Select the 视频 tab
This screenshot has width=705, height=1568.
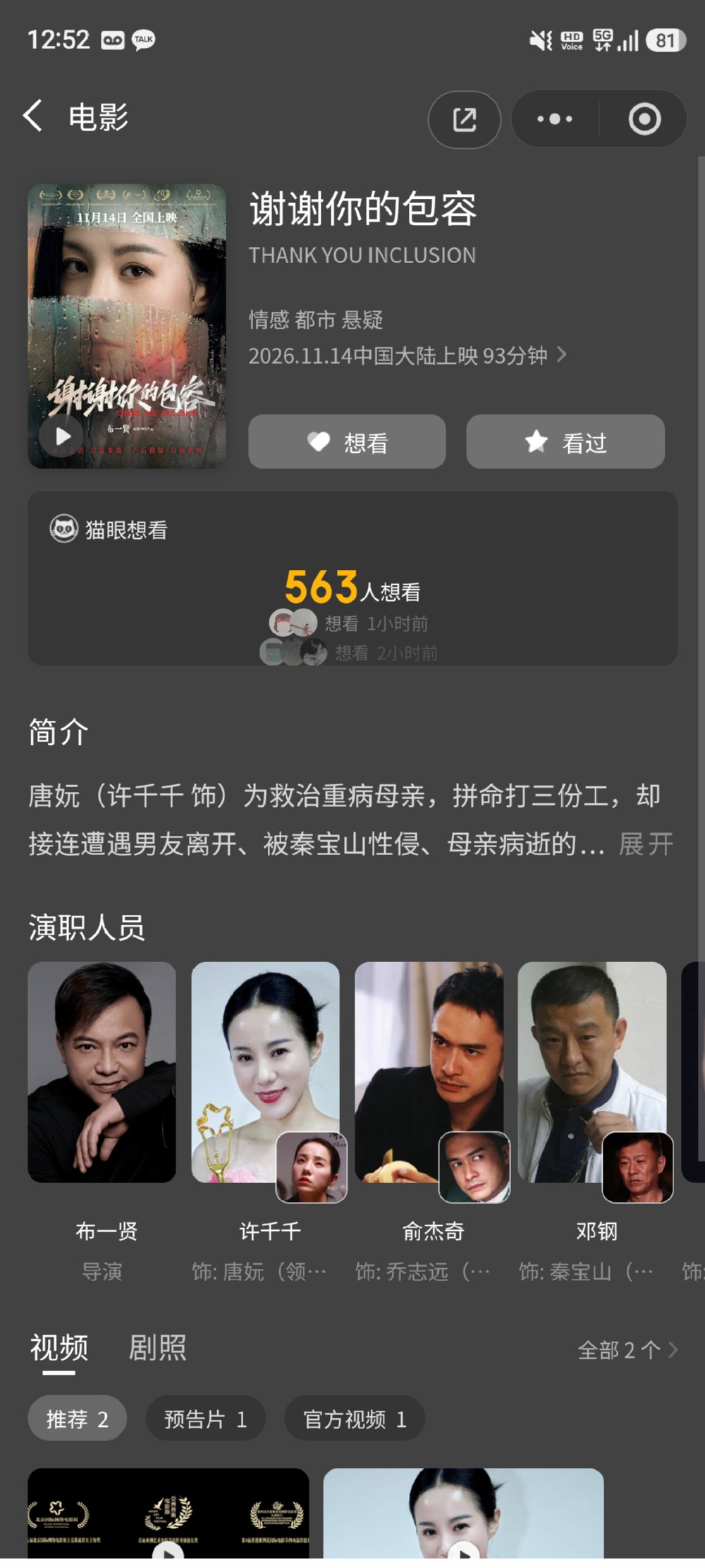coord(59,1348)
